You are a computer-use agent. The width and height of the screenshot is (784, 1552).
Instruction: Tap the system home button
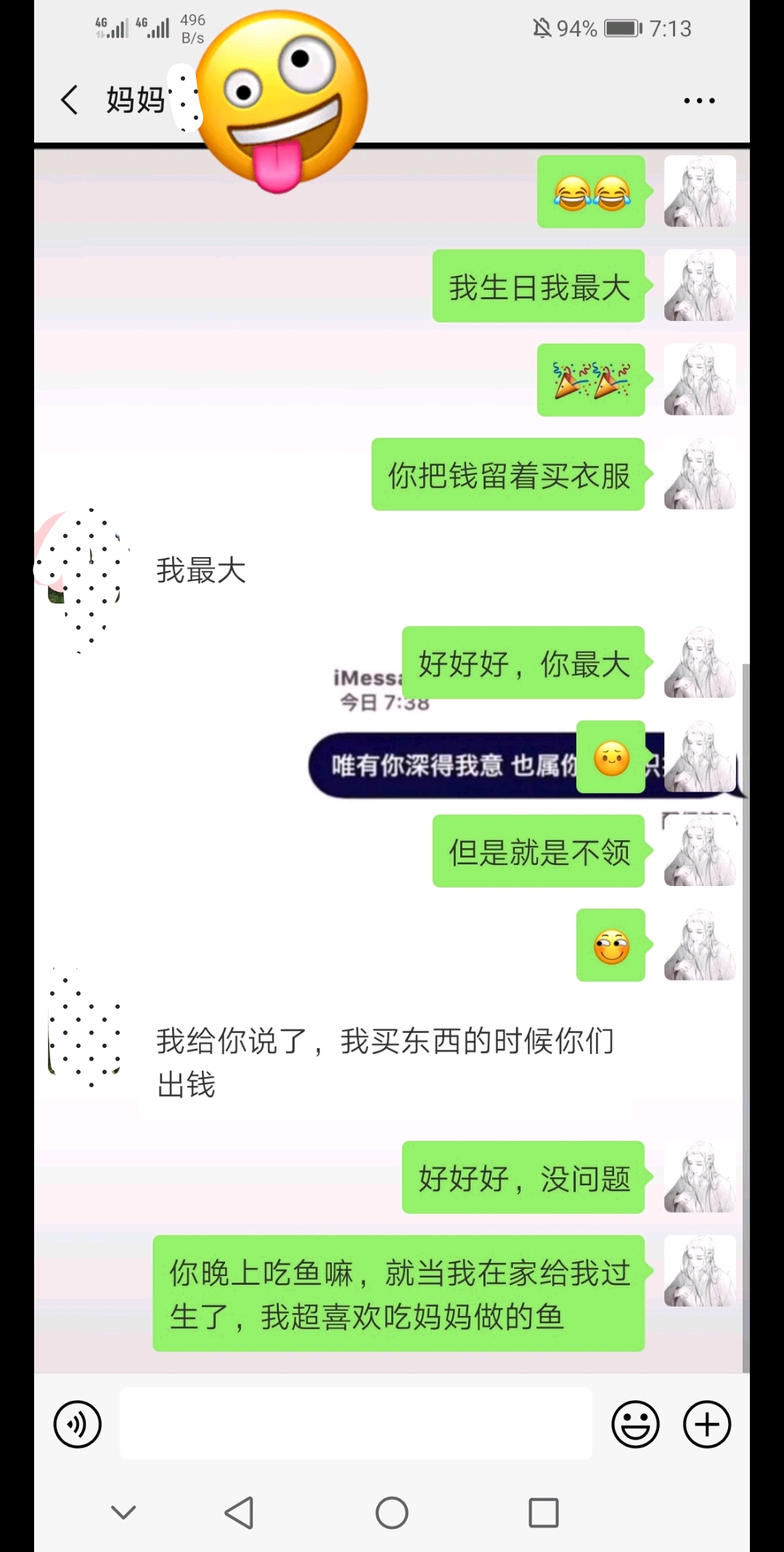click(392, 1514)
